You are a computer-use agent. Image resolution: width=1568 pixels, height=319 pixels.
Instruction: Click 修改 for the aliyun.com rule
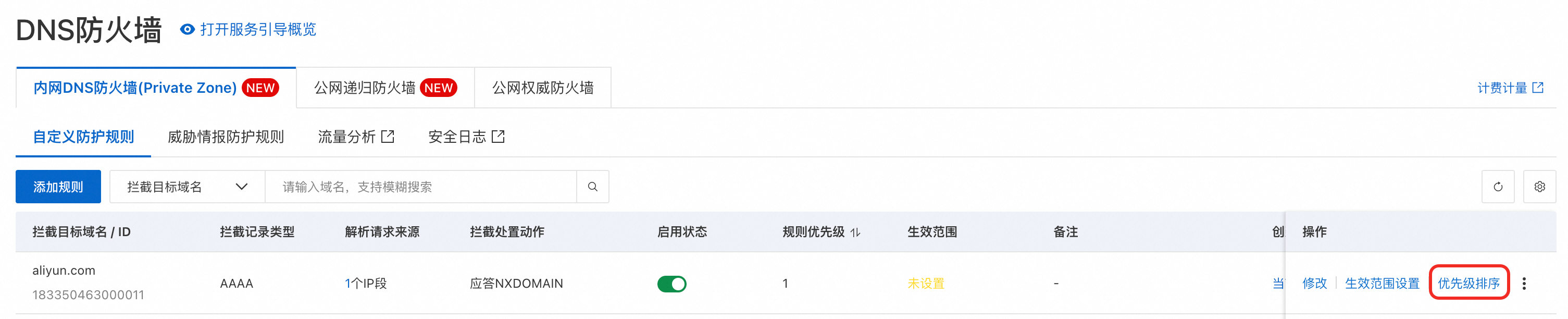1314,284
